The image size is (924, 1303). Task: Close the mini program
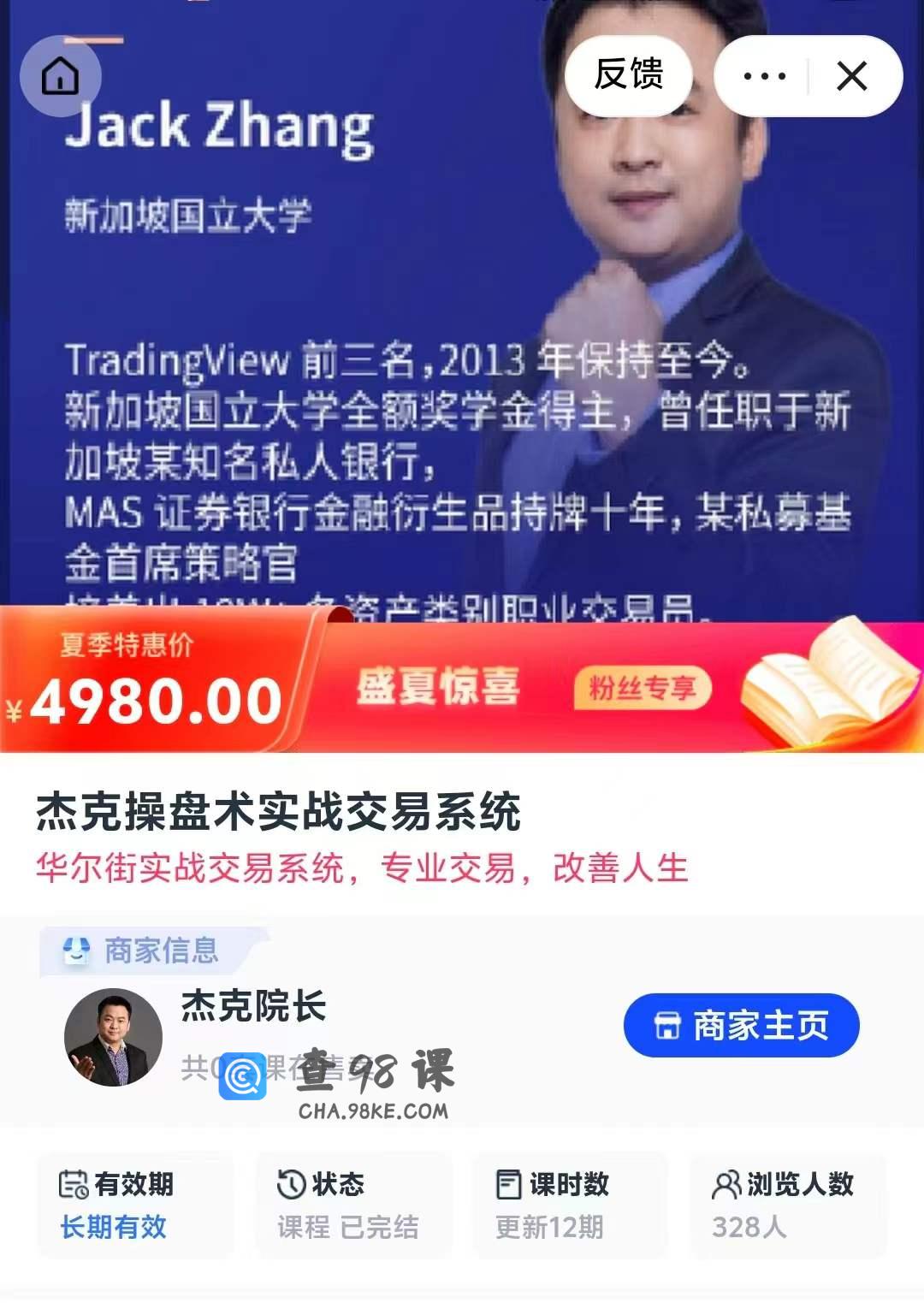[852, 76]
